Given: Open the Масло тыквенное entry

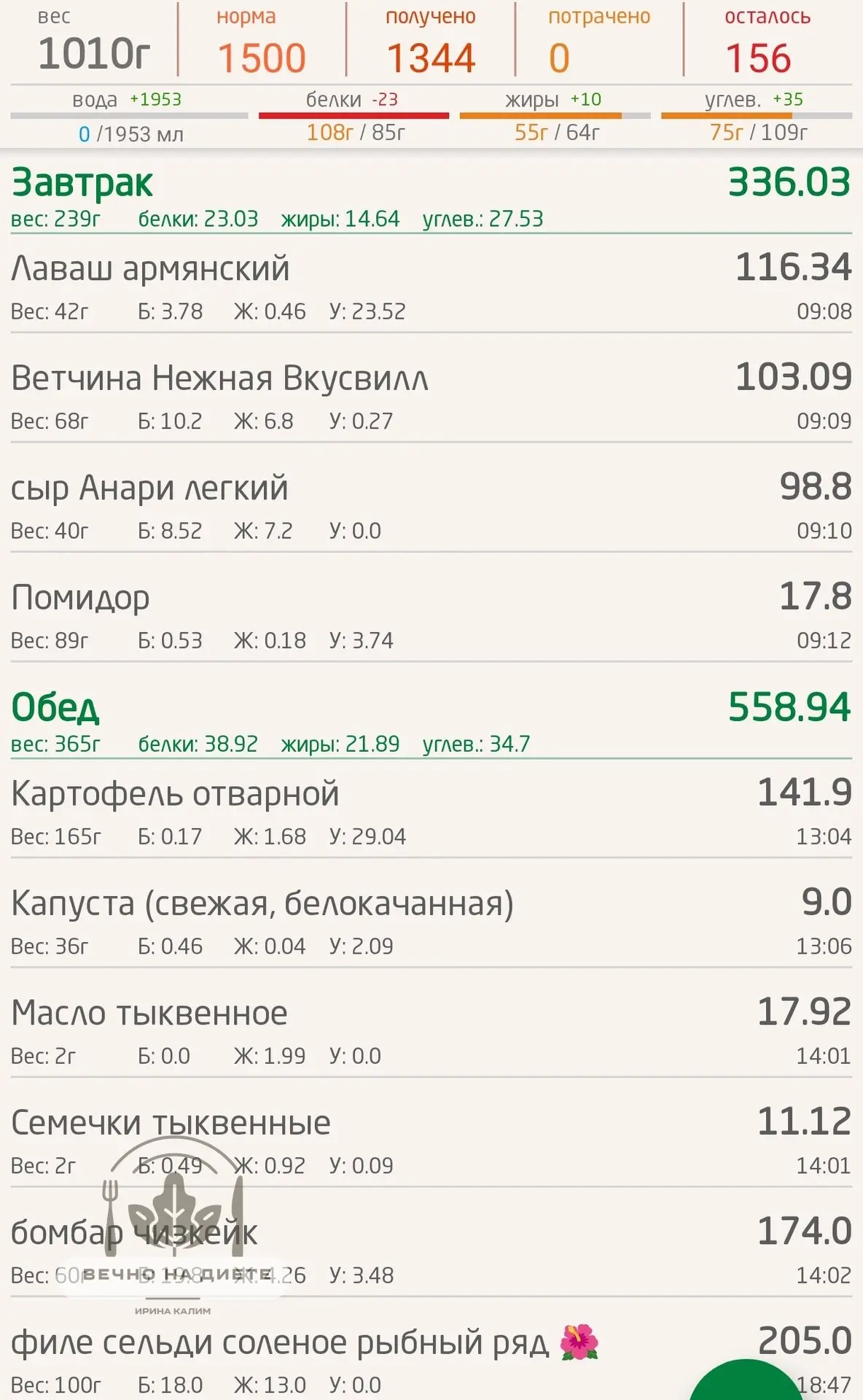Looking at the screenshot, I should [431, 1030].
